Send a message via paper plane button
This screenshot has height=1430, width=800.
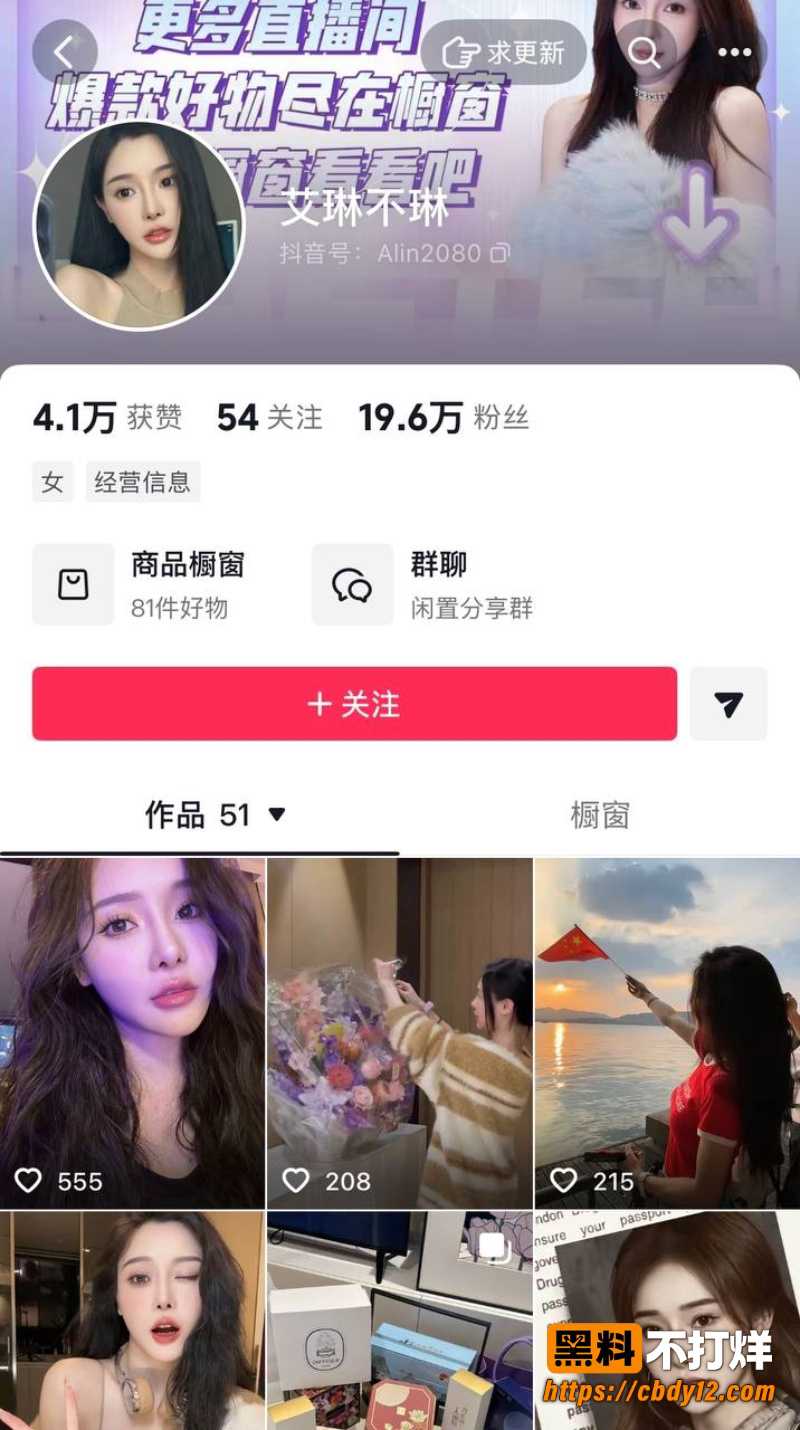point(729,704)
